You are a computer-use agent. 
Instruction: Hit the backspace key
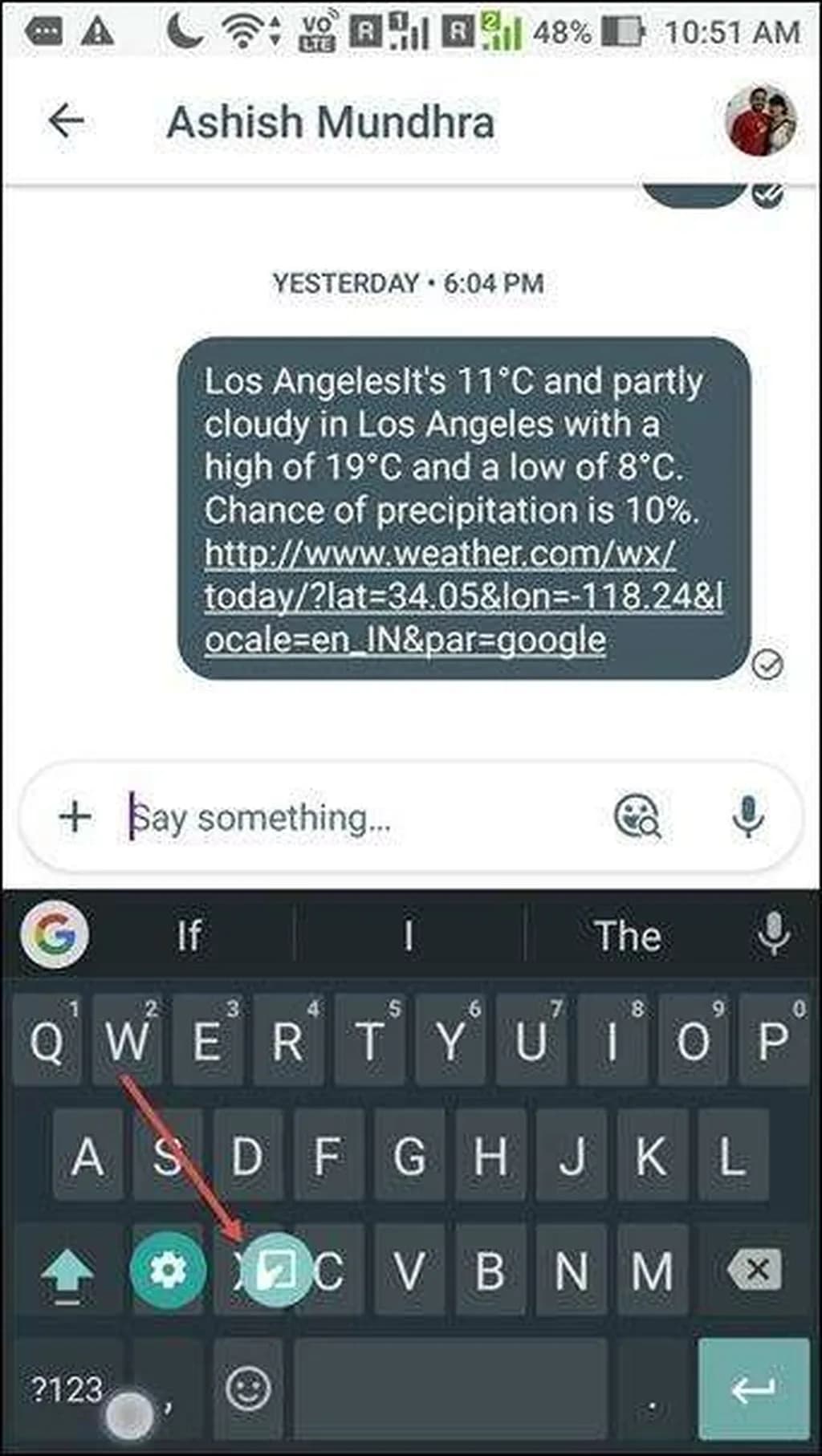753,1271
